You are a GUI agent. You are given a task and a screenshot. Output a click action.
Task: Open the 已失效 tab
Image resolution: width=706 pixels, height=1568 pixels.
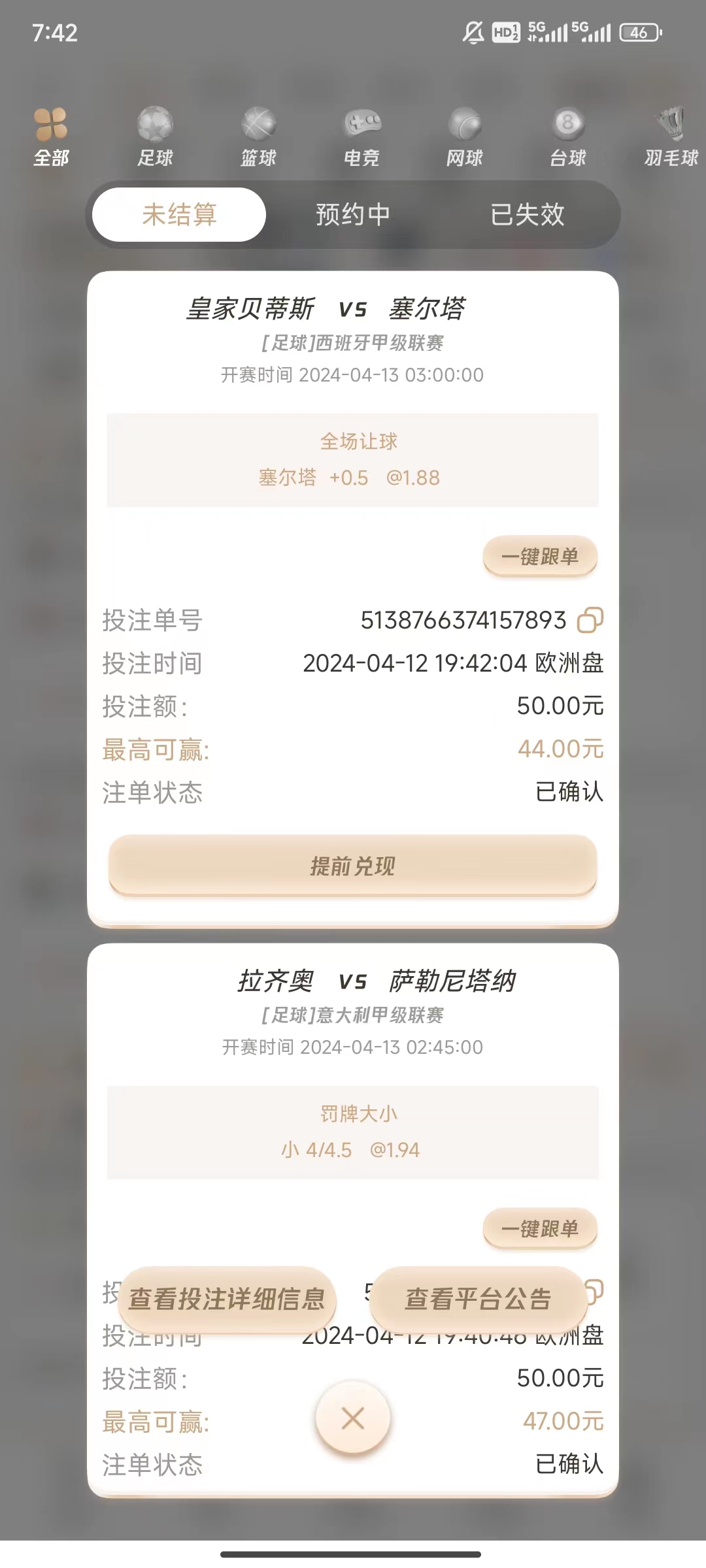[x=527, y=215]
